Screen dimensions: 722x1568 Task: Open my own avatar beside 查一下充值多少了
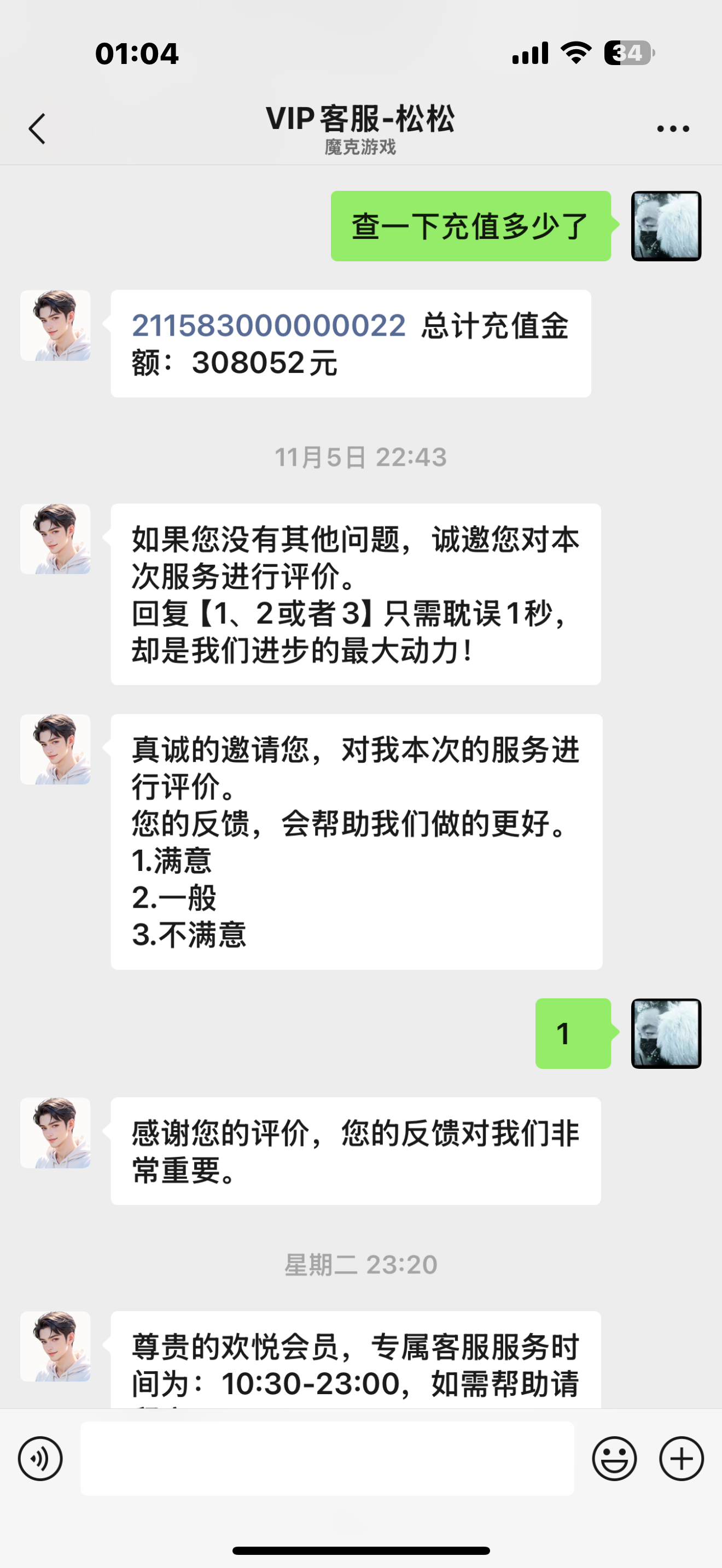pos(666,226)
